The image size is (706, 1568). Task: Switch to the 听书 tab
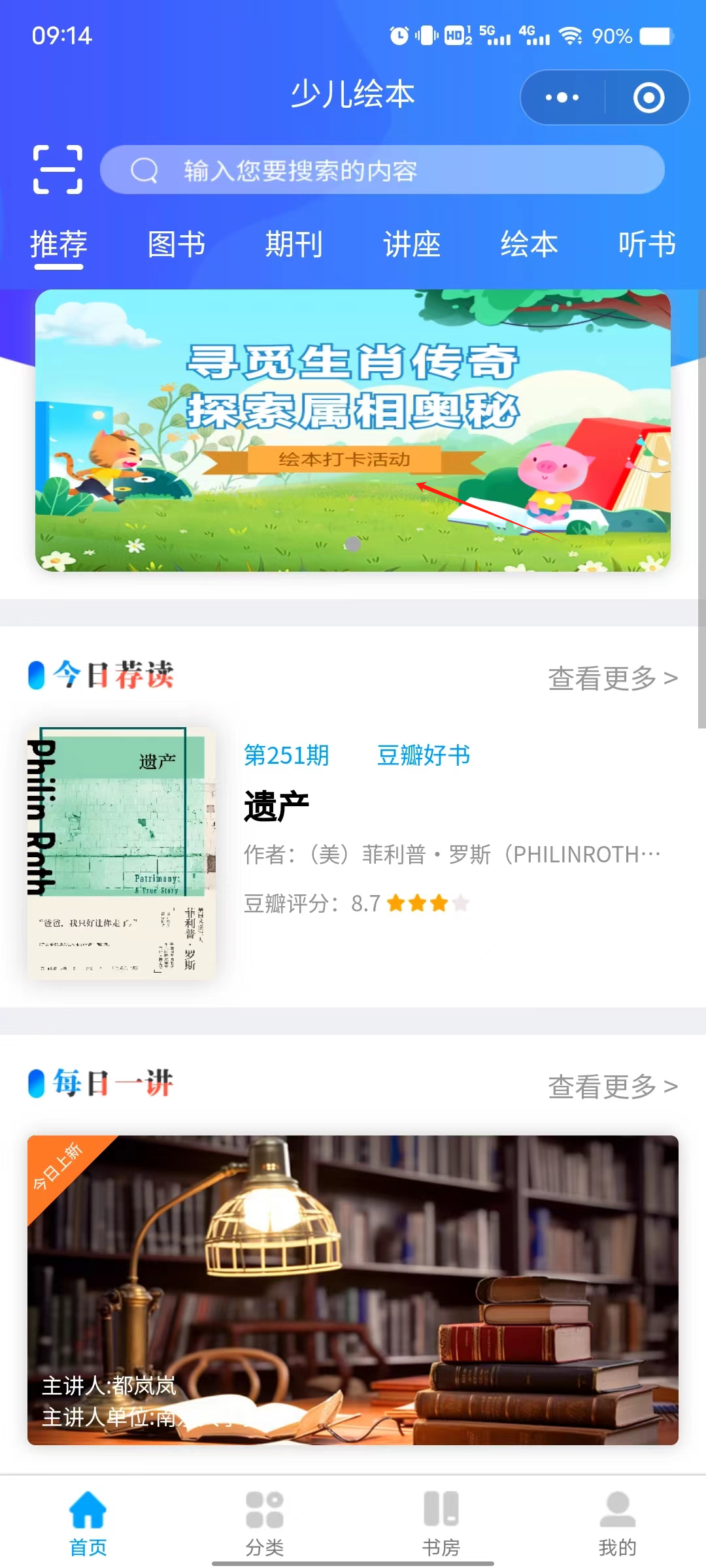click(x=647, y=245)
